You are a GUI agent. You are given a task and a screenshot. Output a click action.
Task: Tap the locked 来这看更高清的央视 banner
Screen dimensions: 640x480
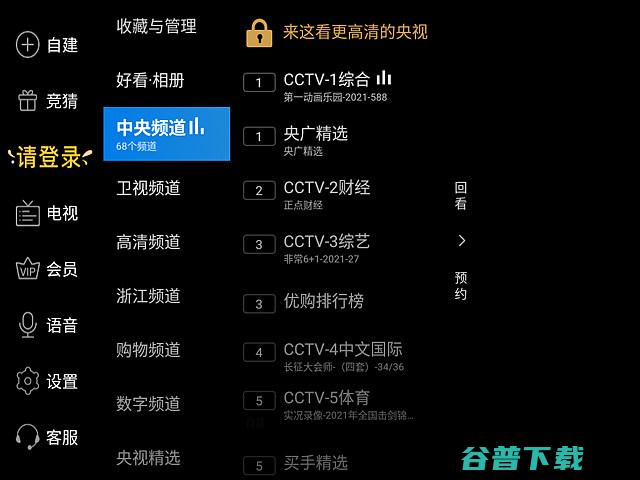338,32
